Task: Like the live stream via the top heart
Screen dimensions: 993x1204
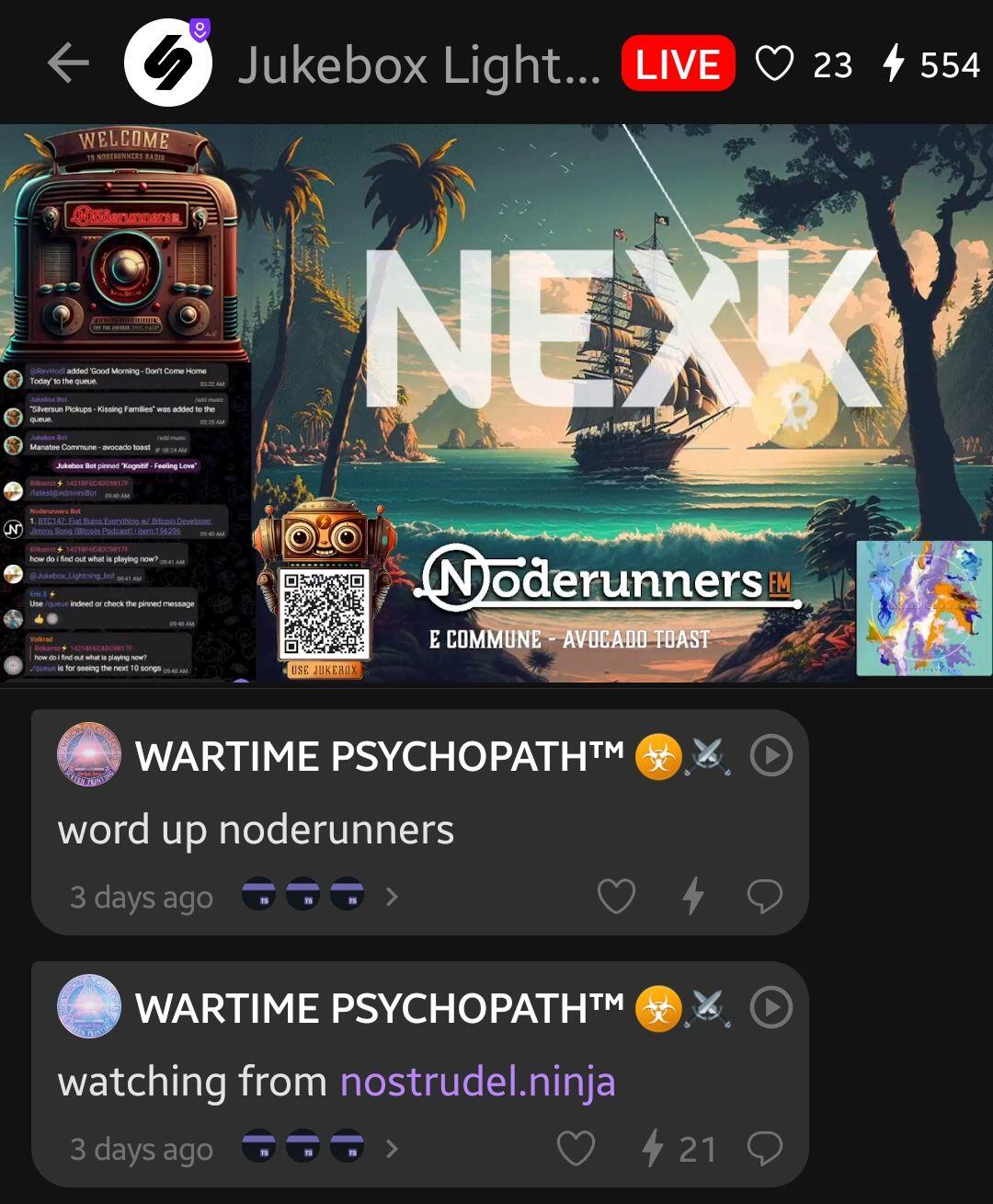Action: point(773,64)
